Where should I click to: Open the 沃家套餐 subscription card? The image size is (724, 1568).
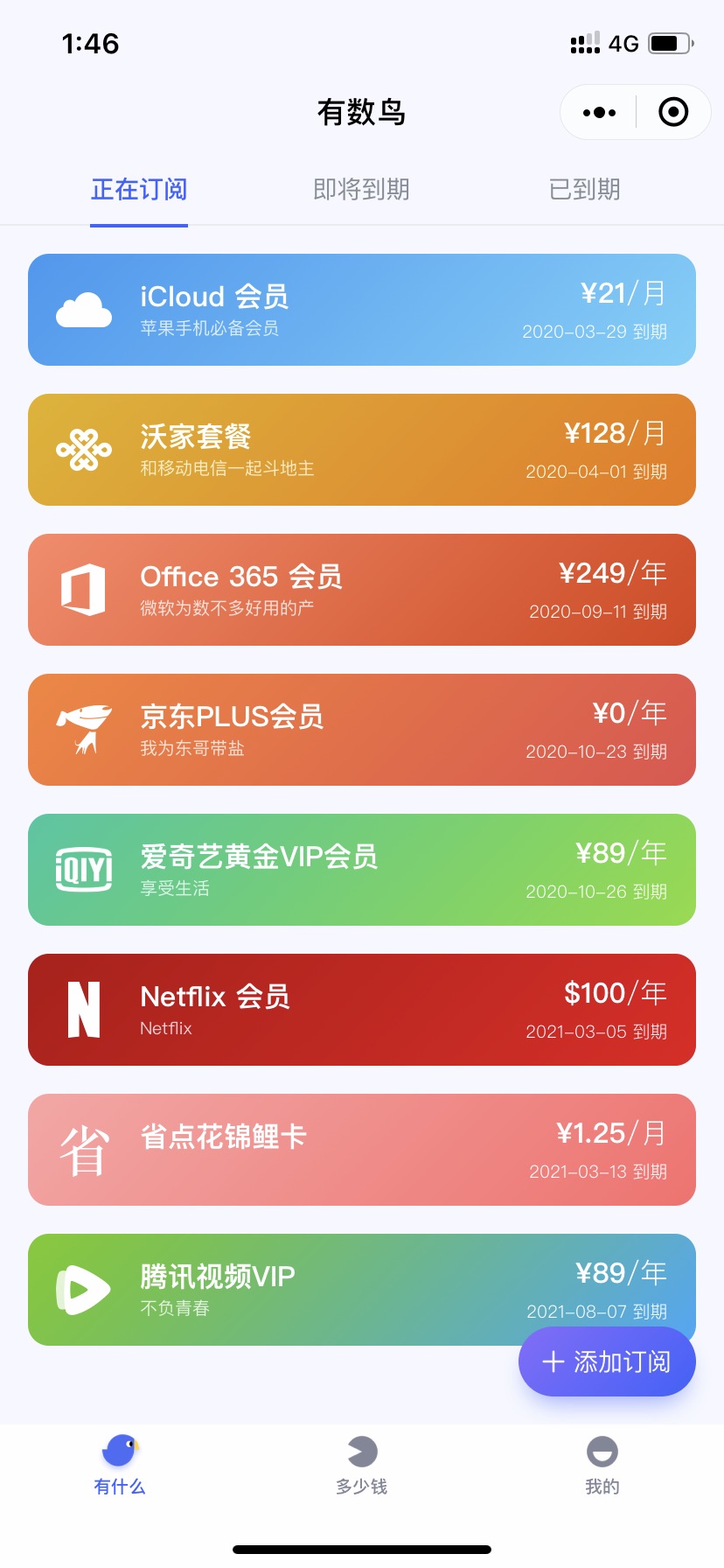(362, 450)
